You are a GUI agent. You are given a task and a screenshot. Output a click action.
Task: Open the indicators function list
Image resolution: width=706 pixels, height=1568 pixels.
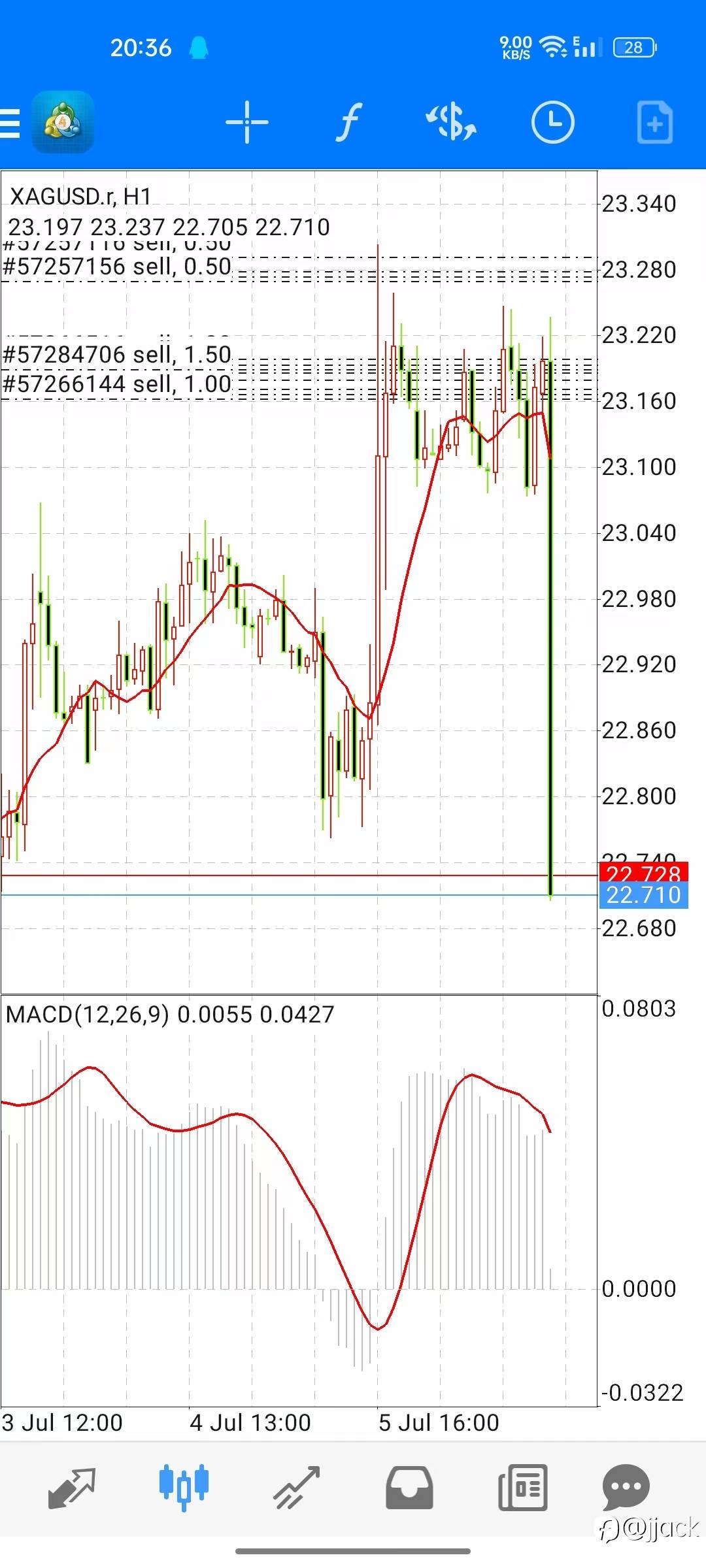349,122
